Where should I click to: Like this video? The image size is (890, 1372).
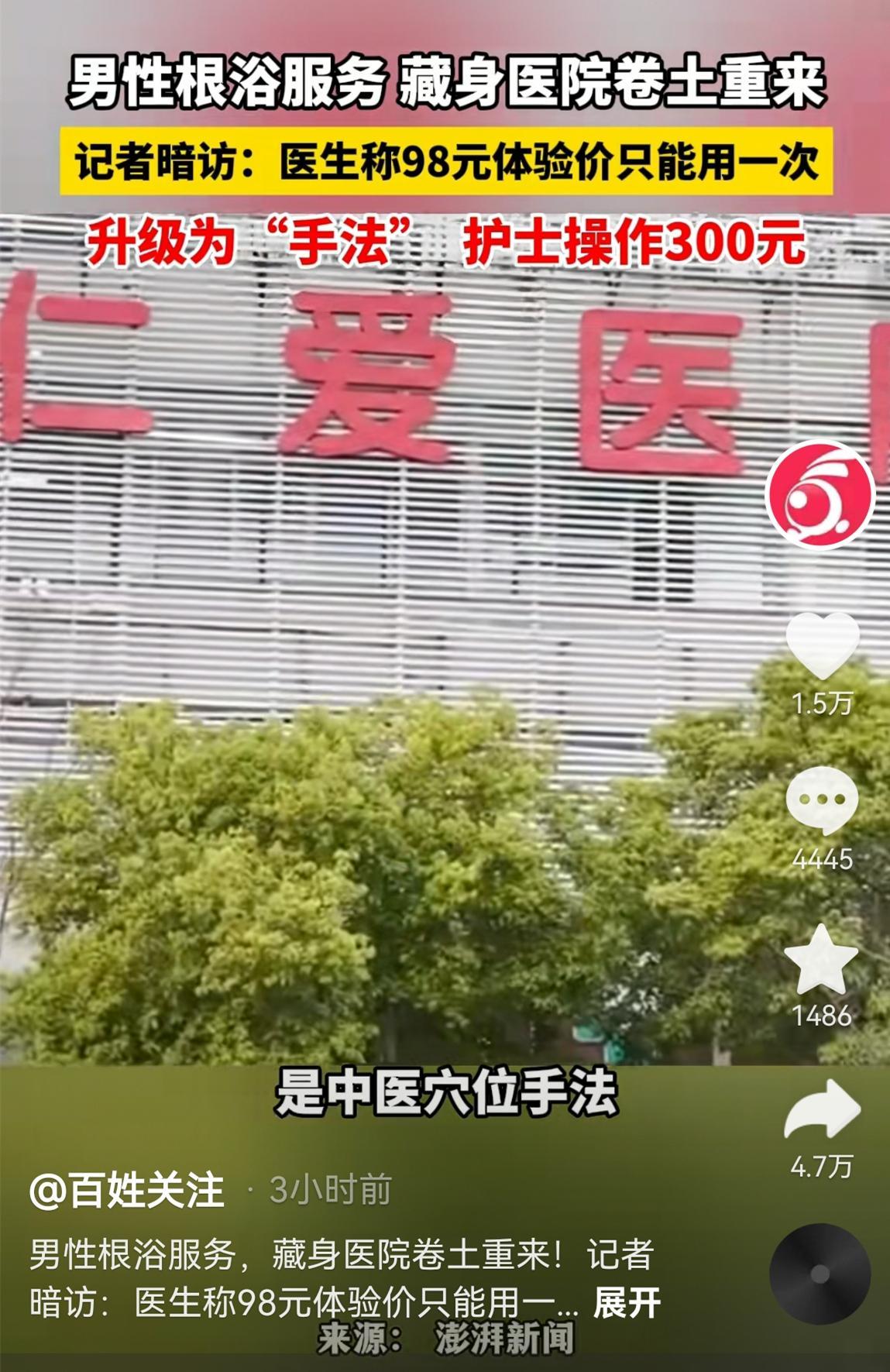click(822, 645)
